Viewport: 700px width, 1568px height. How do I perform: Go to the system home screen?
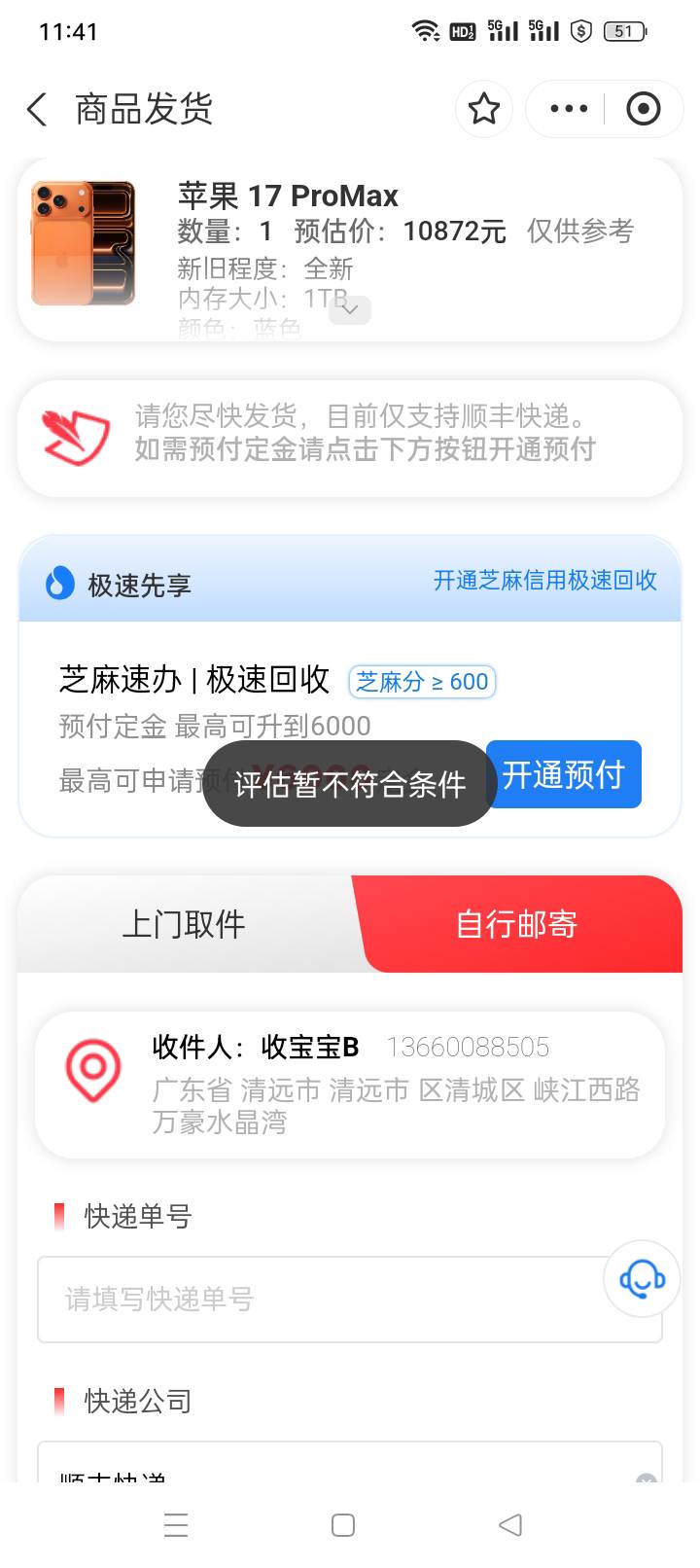pyautogui.click(x=343, y=1524)
